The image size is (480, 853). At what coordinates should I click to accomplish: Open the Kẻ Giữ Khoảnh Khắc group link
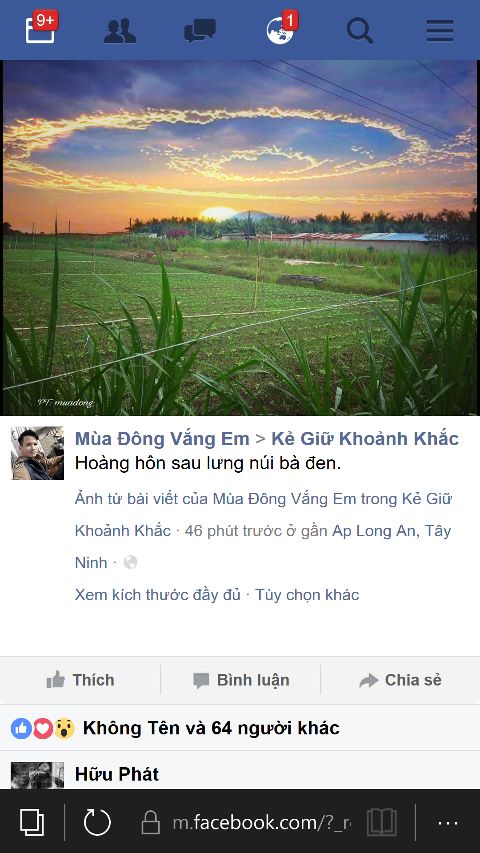(365, 438)
